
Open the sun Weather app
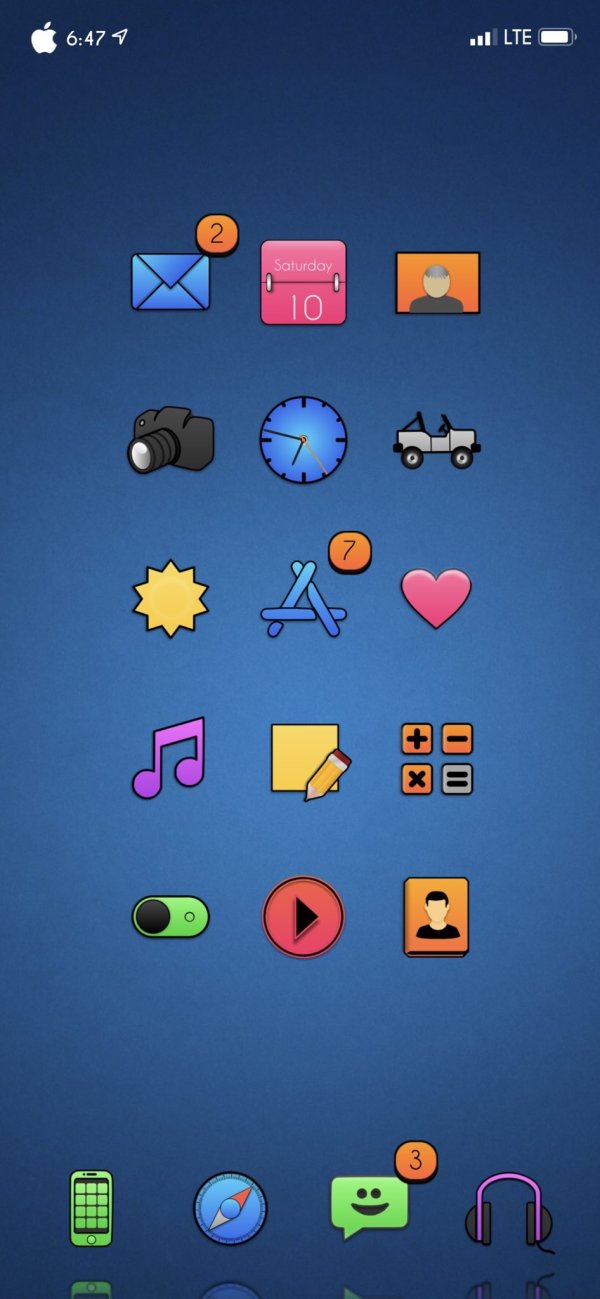pos(171,598)
